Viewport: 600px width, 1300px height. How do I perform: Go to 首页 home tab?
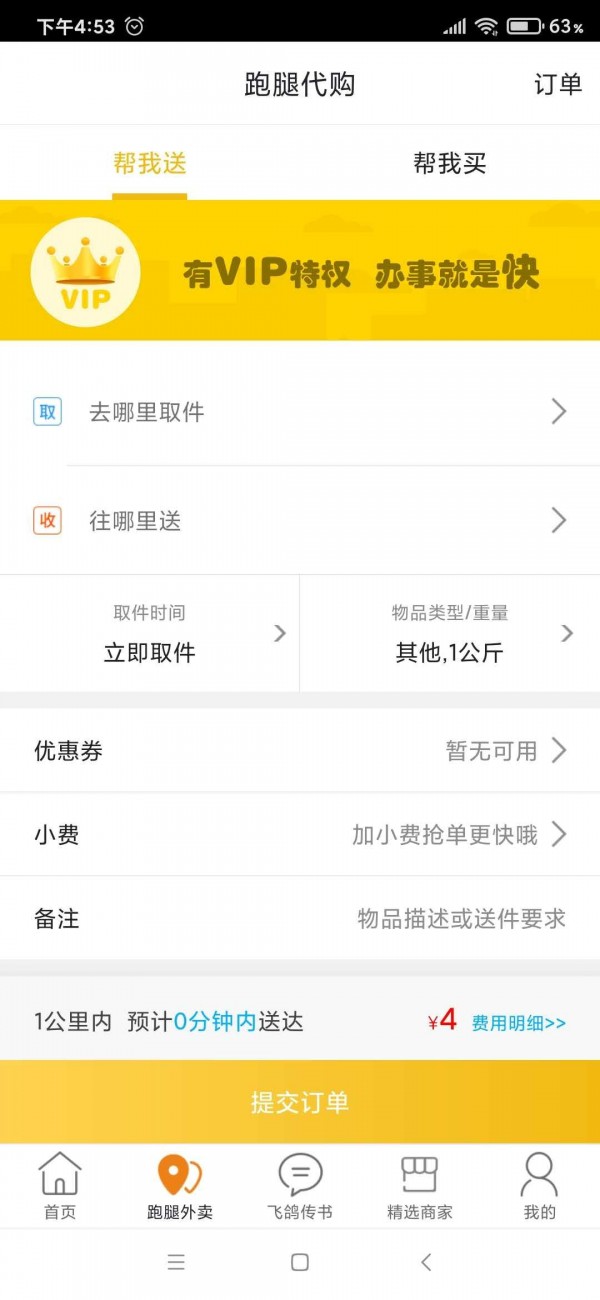60,1186
